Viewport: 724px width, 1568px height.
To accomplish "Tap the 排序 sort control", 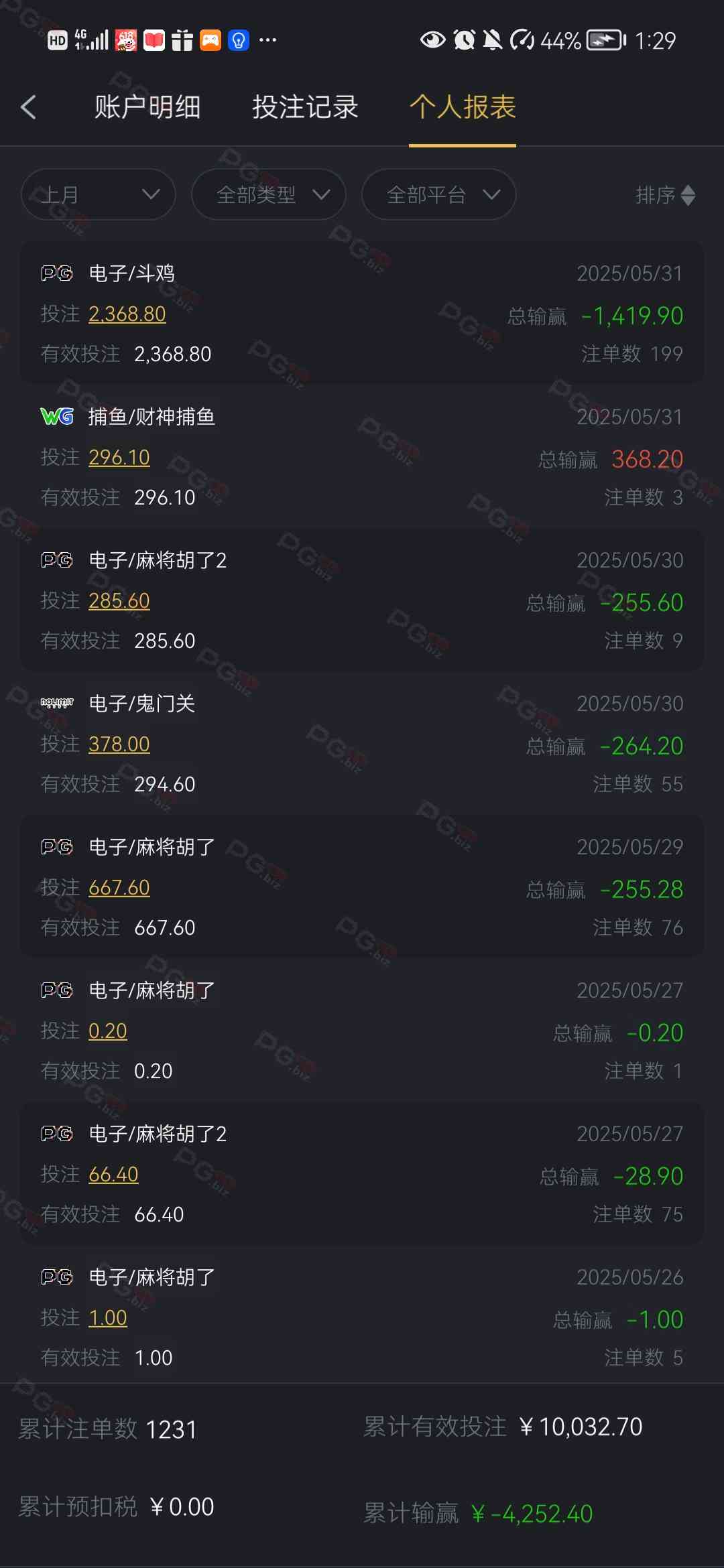I will click(665, 195).
